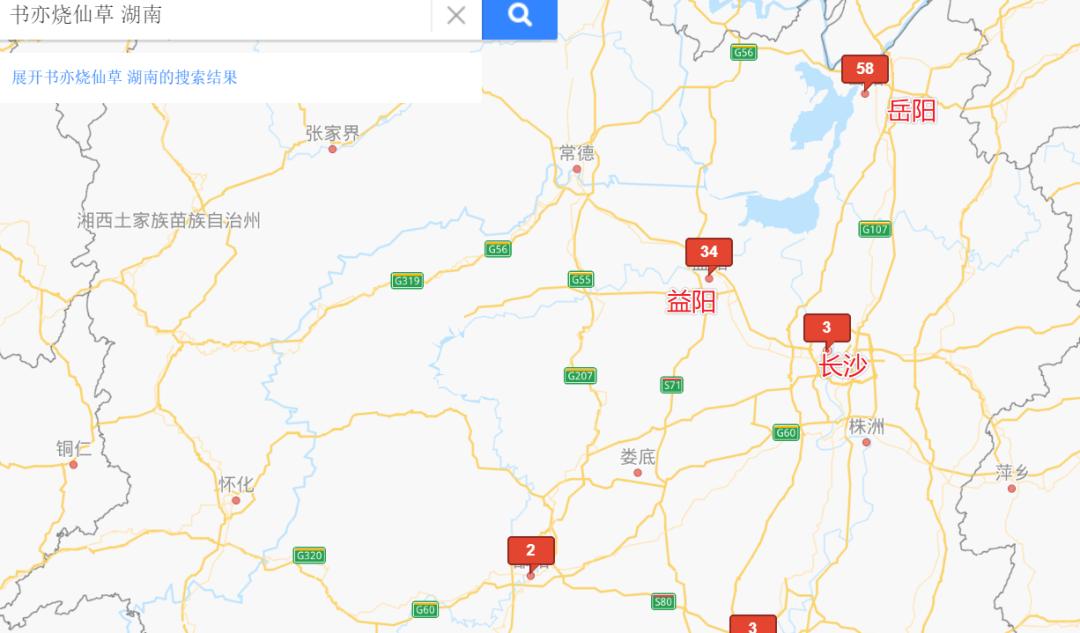The image size is (1080, 633).
Task: Tap the search box with 书亦烧仙草 湖南
Action: pyautogui.click(x=215, y=16)
